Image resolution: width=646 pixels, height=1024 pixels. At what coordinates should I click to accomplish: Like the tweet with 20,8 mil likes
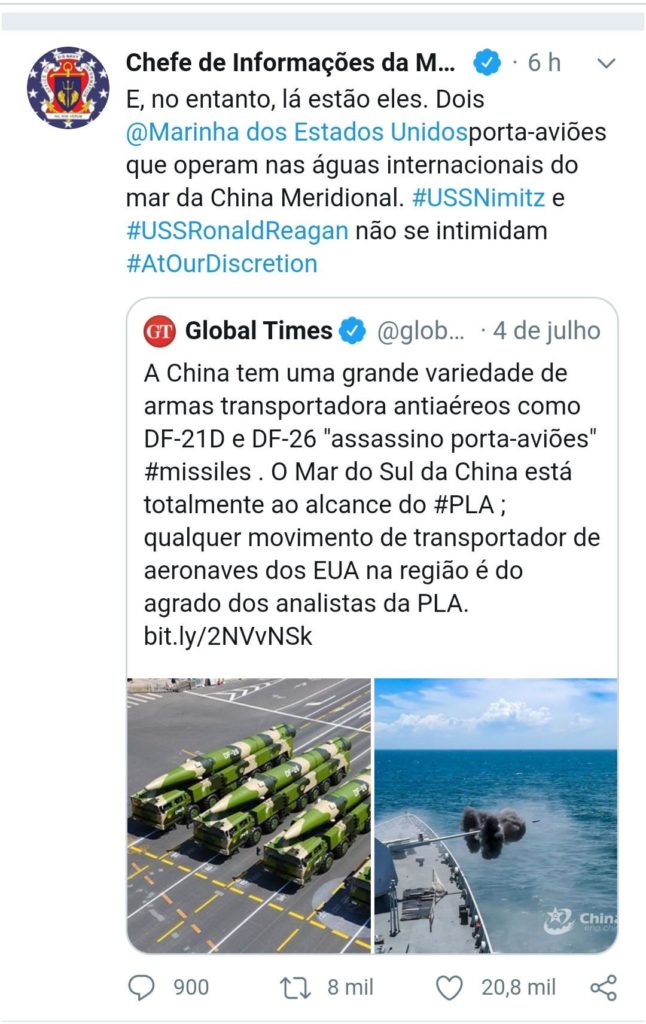(x=450, y=987)
